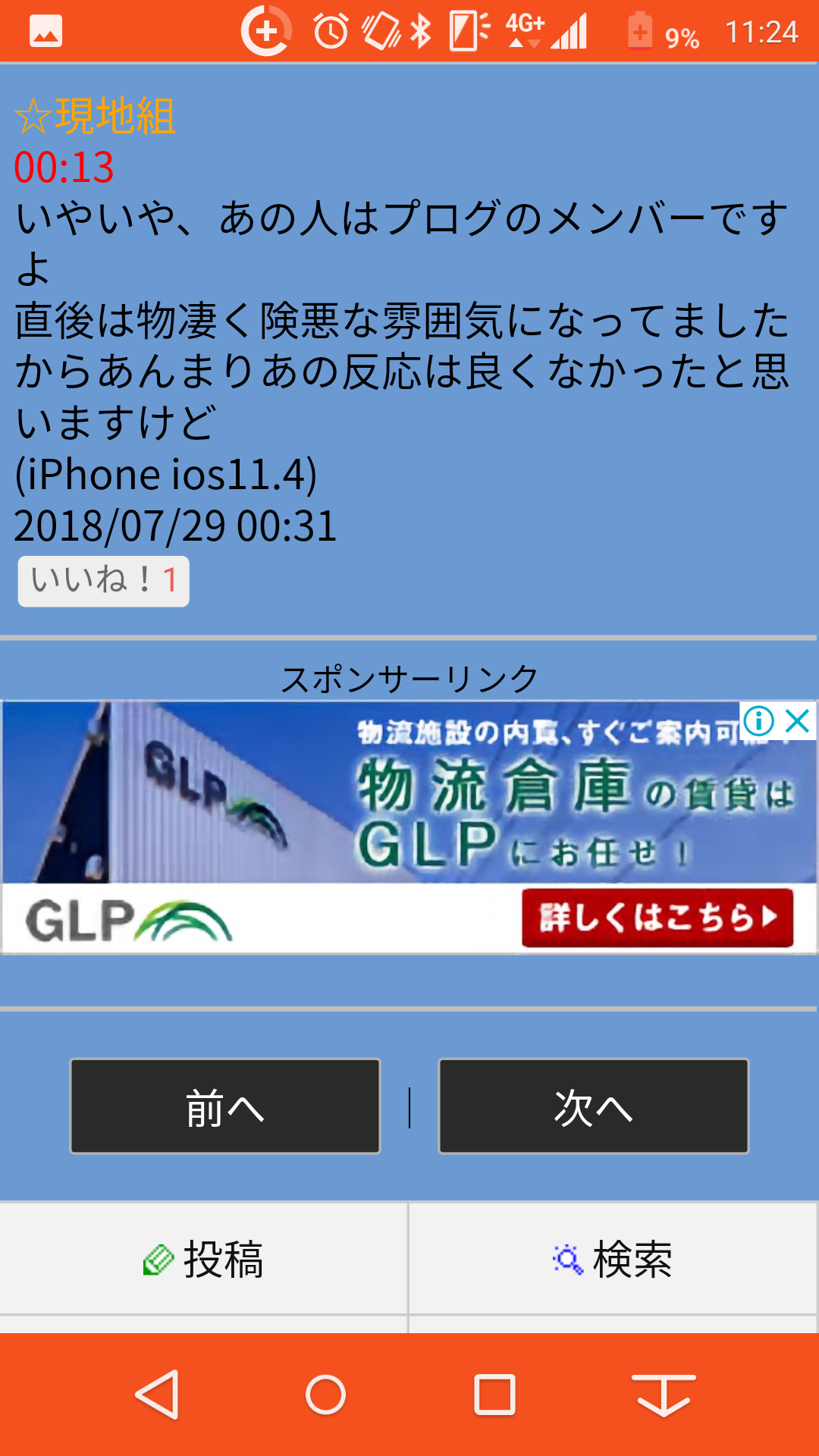The image size is (819, 1456).
Task: Open the 検索 search option
Action: pos(613,1259)
